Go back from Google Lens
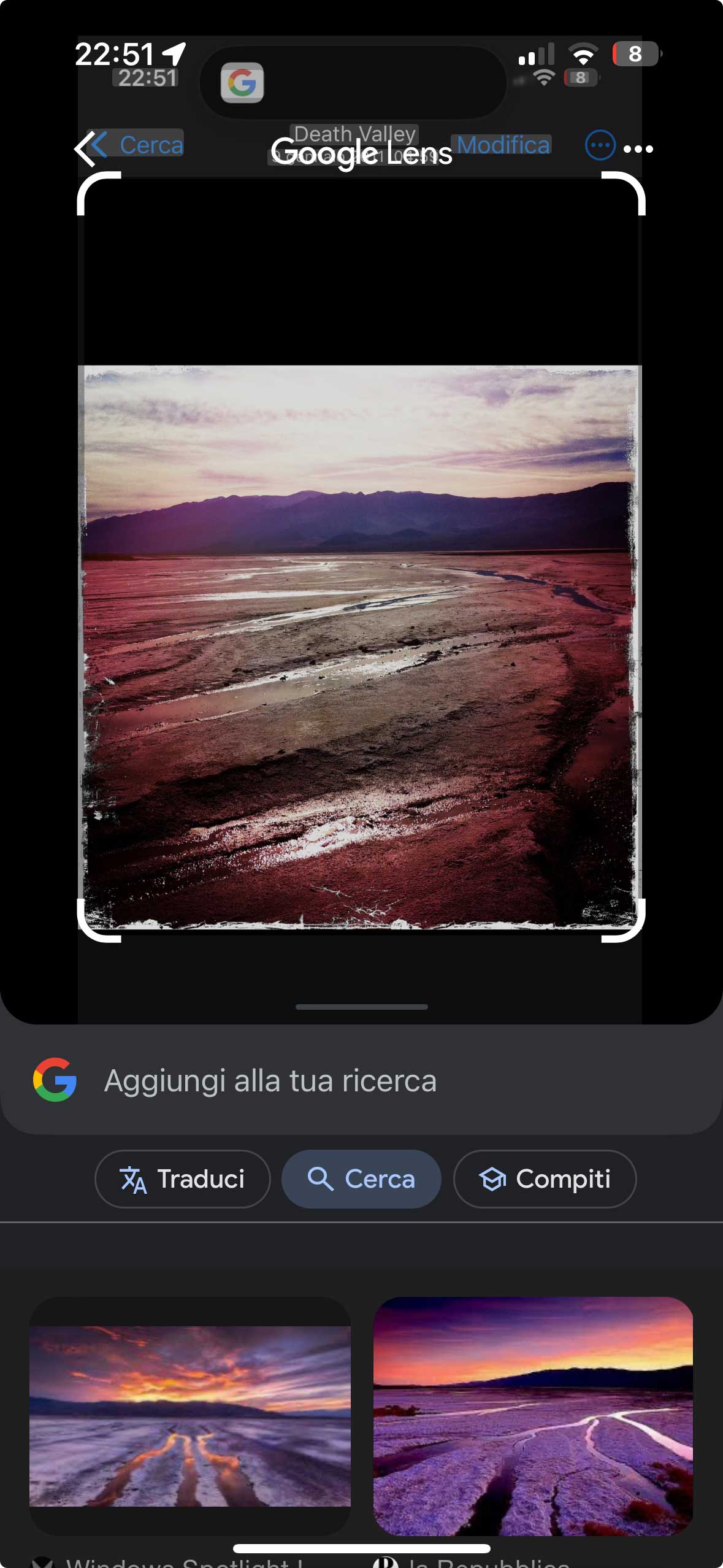Image resolution: width=723 pixels, height=1568 pixels. pyautogui.click(x=85, y=148)
